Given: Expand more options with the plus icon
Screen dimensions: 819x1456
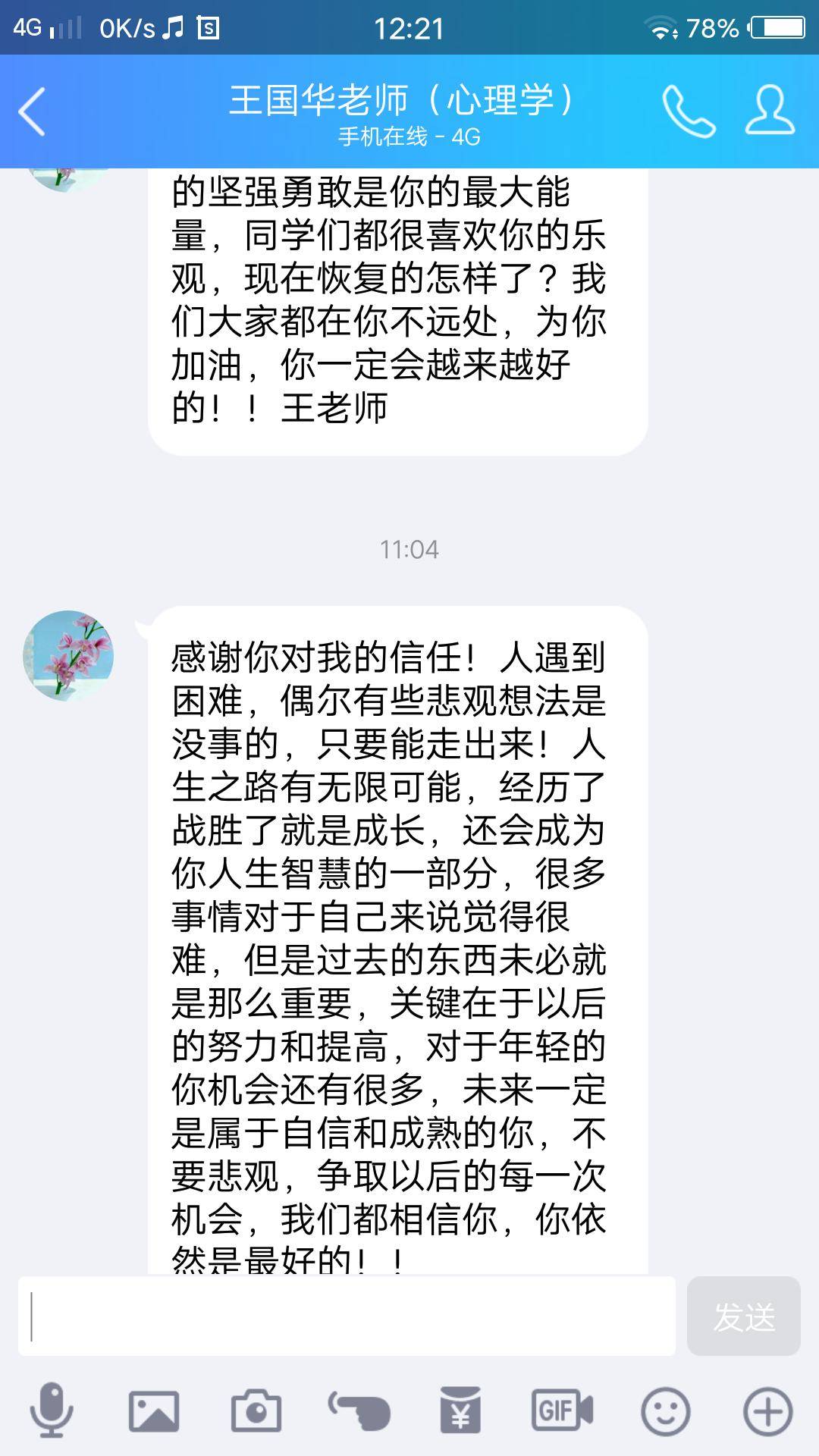Looking at the screenshot, I should coord(767,1411).
